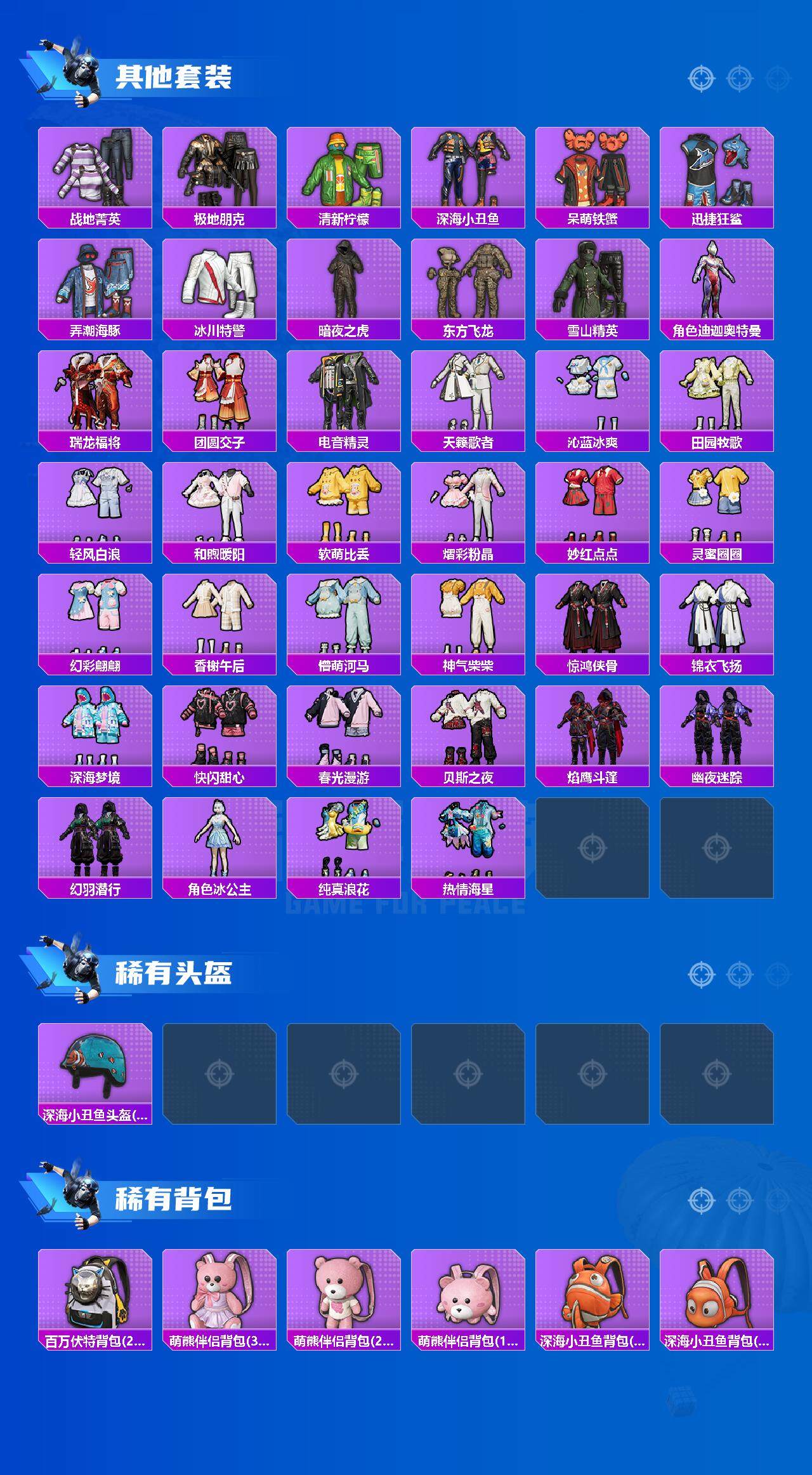Click the 深海小丑鱼头盔 rare helmet
The width and height of the screenshot is (812, 1475).
pyautogui.click(x=95, y=1073)
